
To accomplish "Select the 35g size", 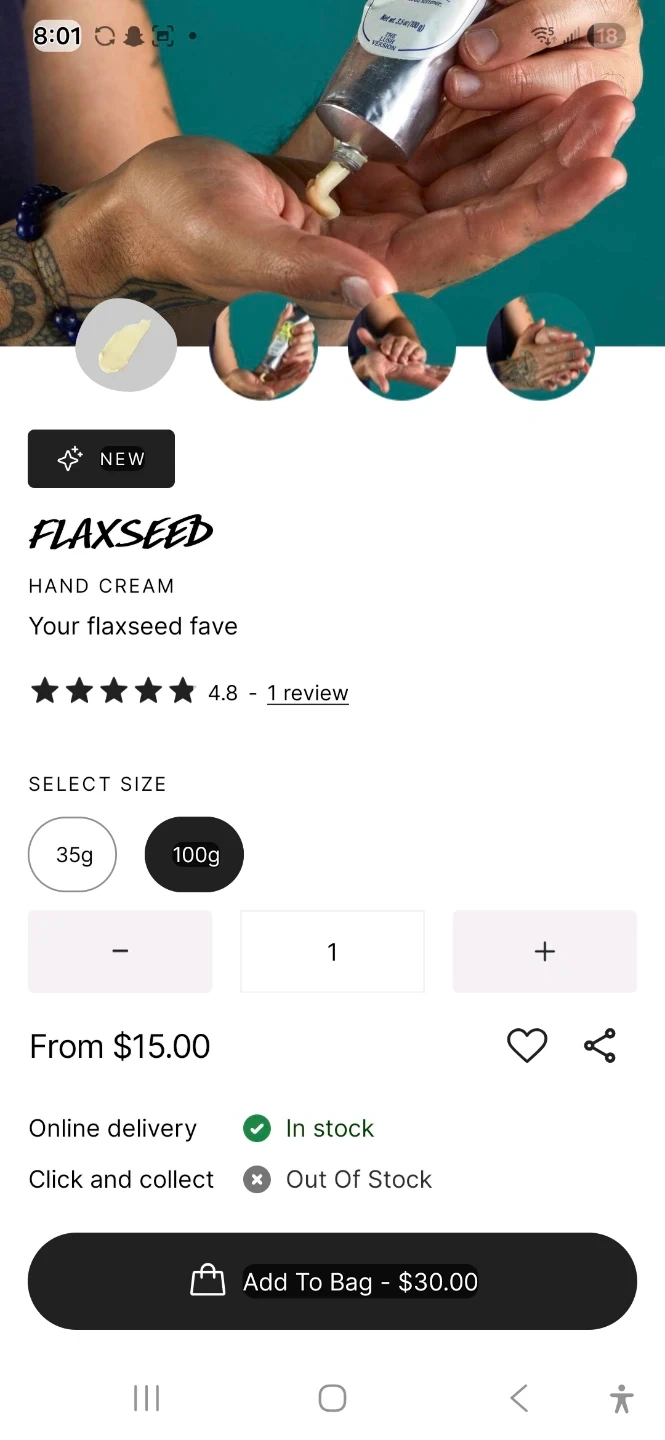I will [x=73, y=855].
